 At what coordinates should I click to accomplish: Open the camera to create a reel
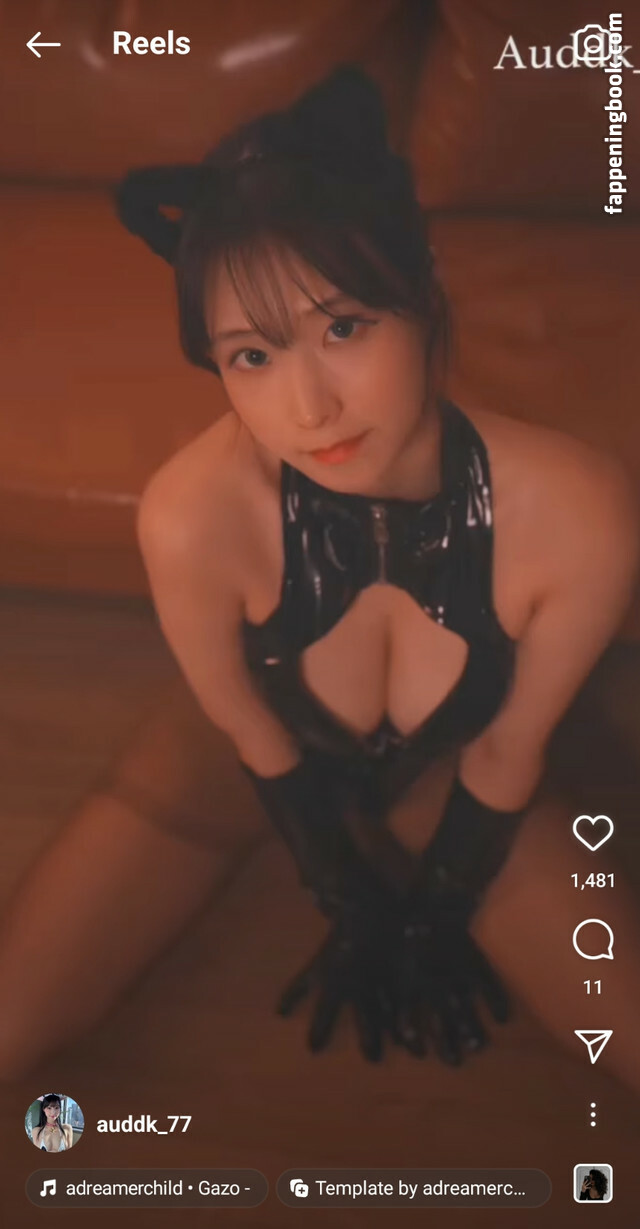tap(595, 44)
